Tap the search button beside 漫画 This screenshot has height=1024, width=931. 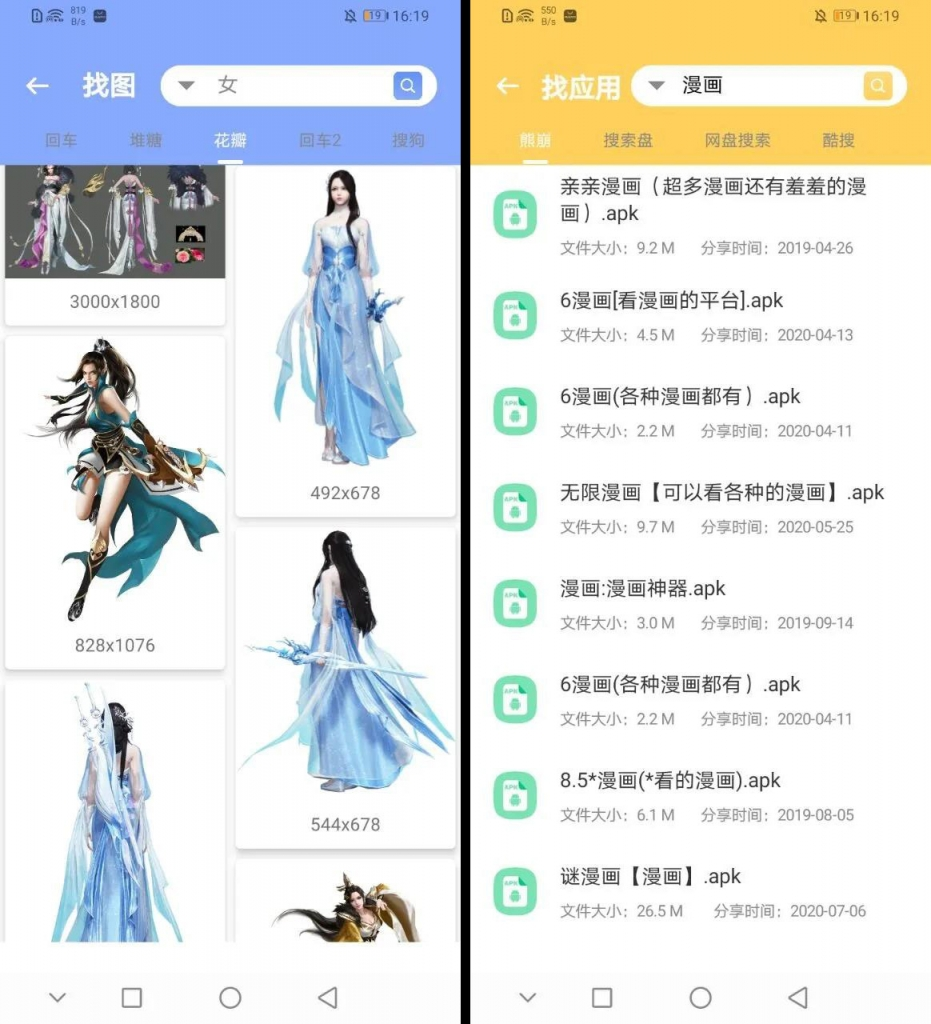tap(877, 86)
